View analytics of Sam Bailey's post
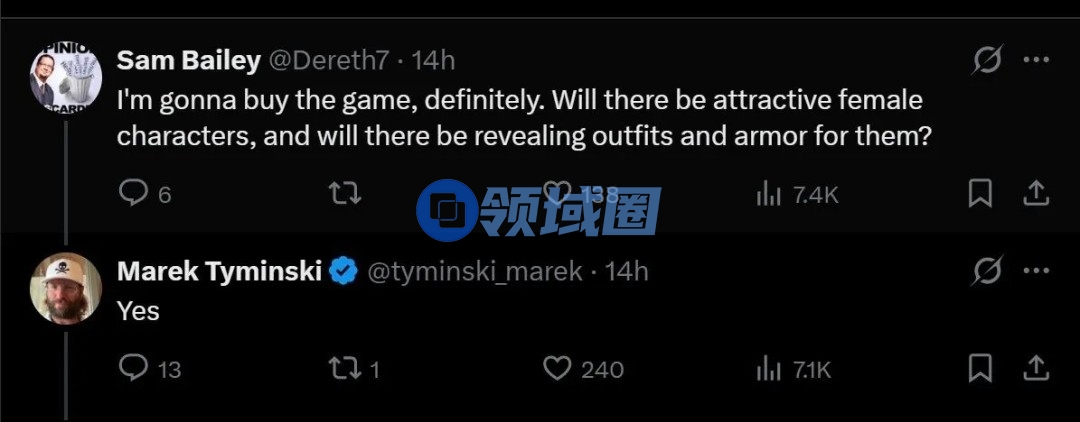1080x422 pixels. click(768, 194)
